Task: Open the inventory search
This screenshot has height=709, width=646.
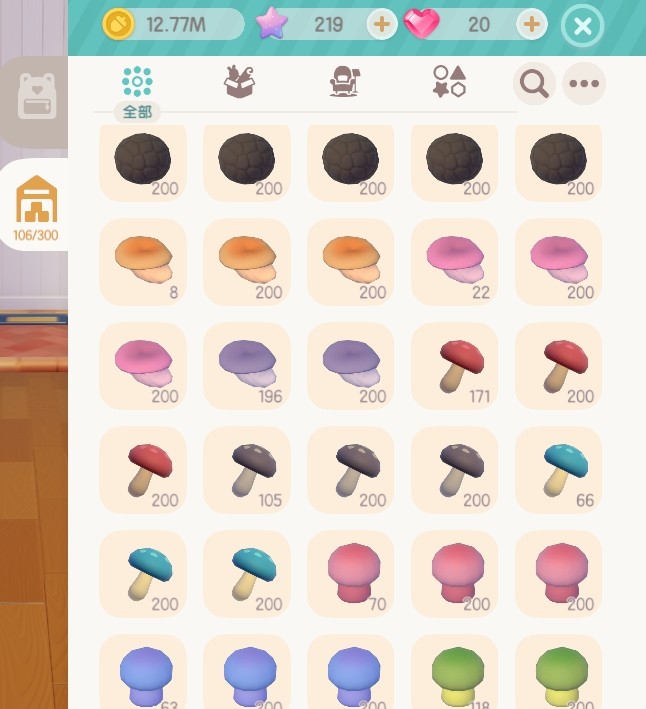Action: pyautogui.click(x=534, y=84)
